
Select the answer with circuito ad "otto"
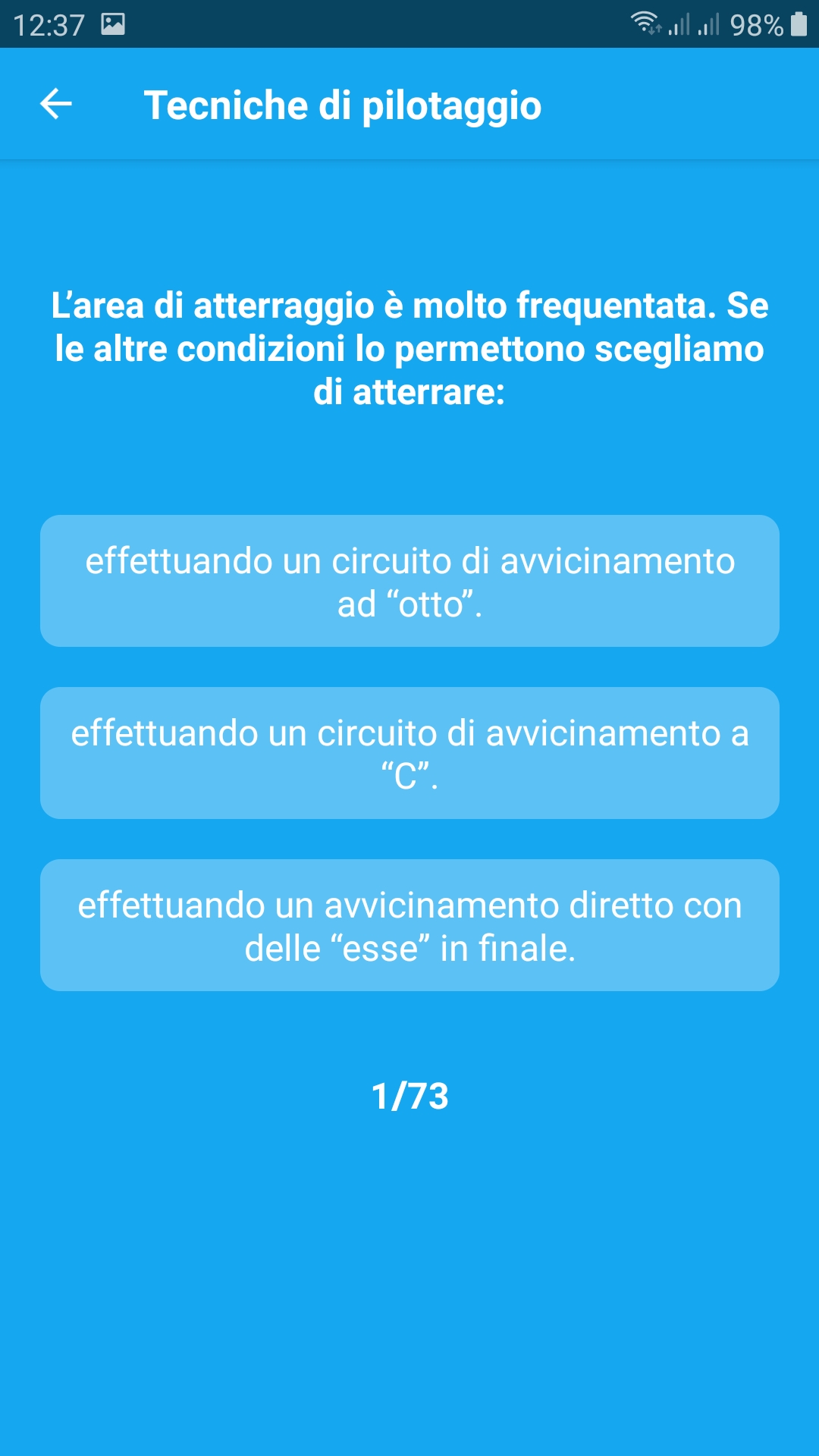pyautogui.click(x=409, y=581)
